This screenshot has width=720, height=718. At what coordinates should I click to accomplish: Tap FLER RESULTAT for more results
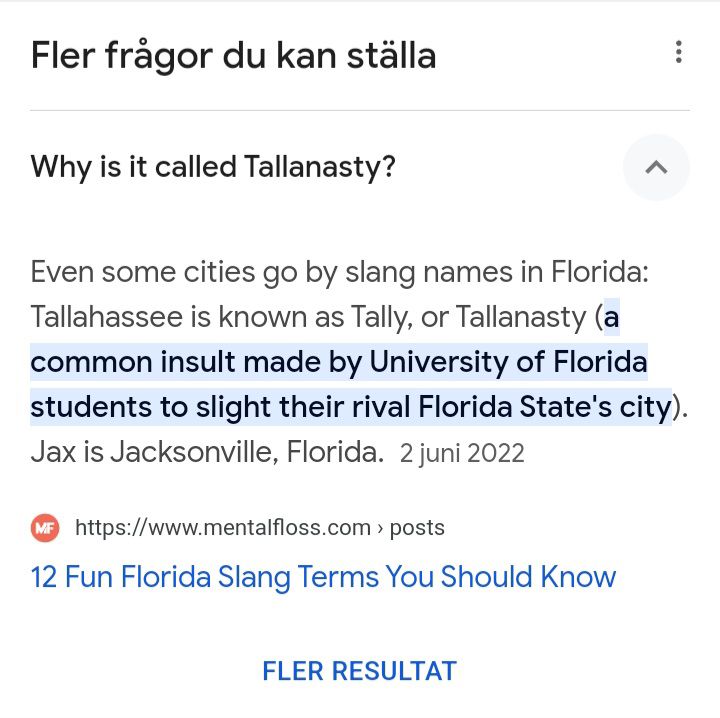(x=359, y=671)
